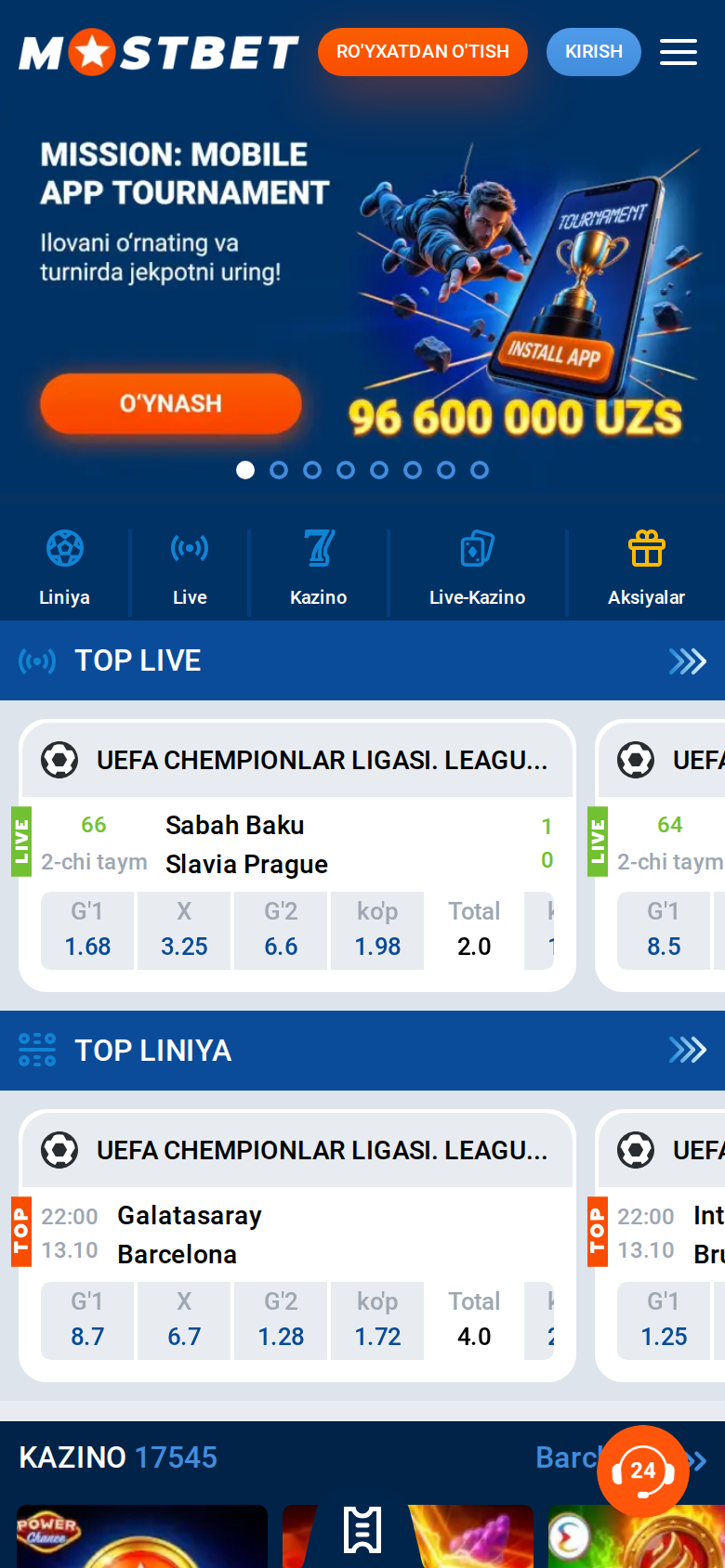
Task: Select X odds 3.25 for Sabah Baku match
Action: (184, 931)
